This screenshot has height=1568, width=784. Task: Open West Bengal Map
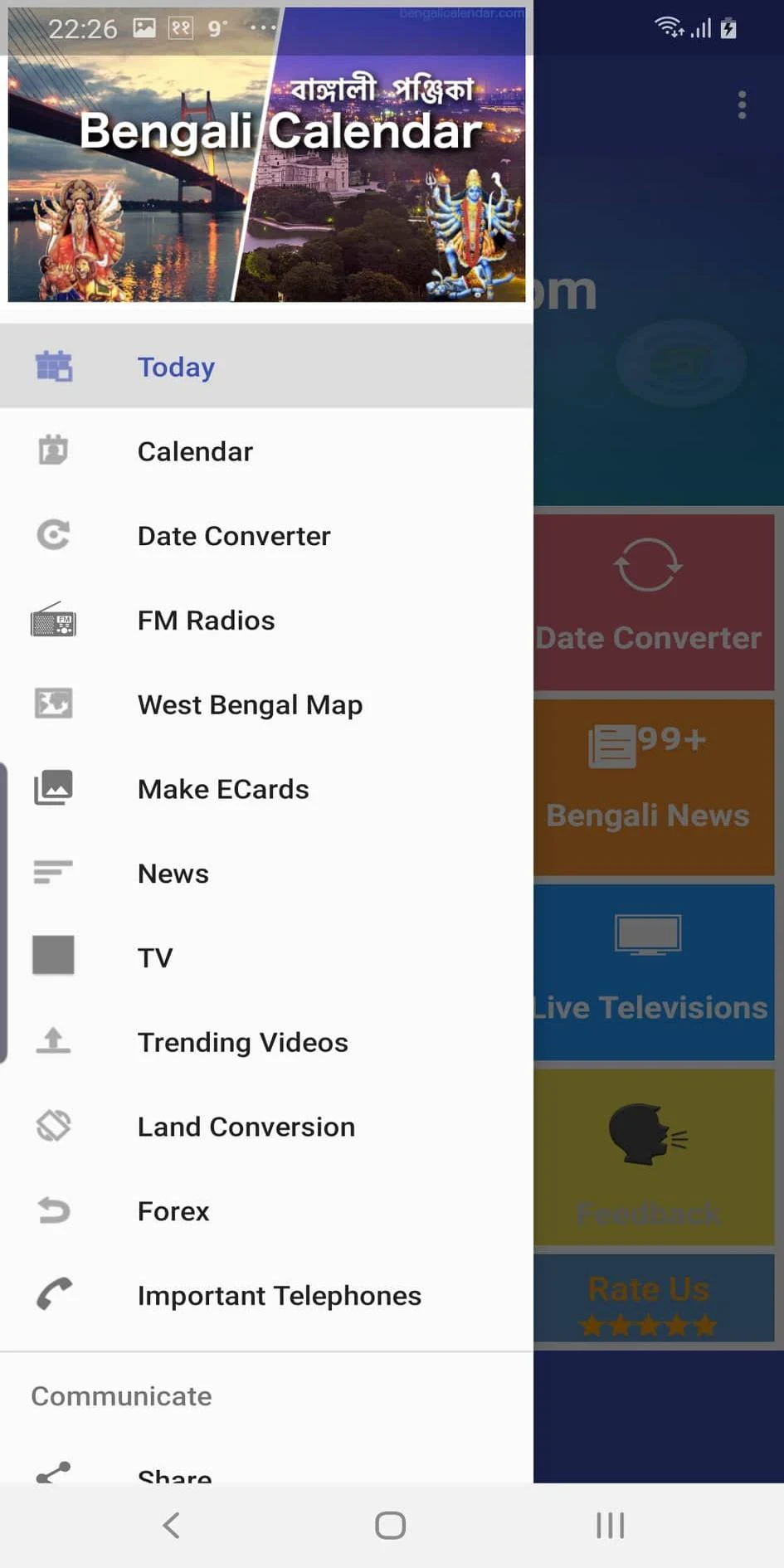pos(266,704)
